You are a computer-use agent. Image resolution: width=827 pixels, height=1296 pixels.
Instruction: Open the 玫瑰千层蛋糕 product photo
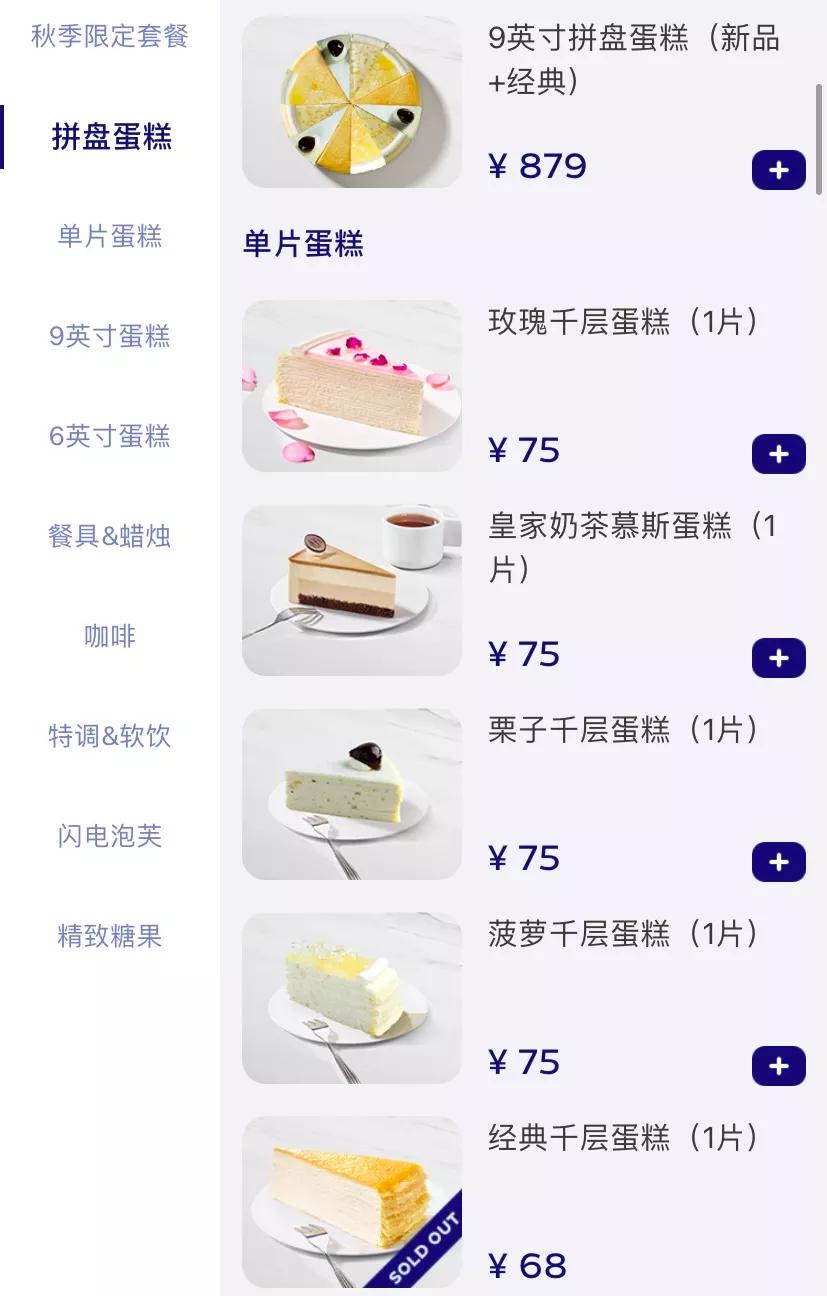(351, 385)
